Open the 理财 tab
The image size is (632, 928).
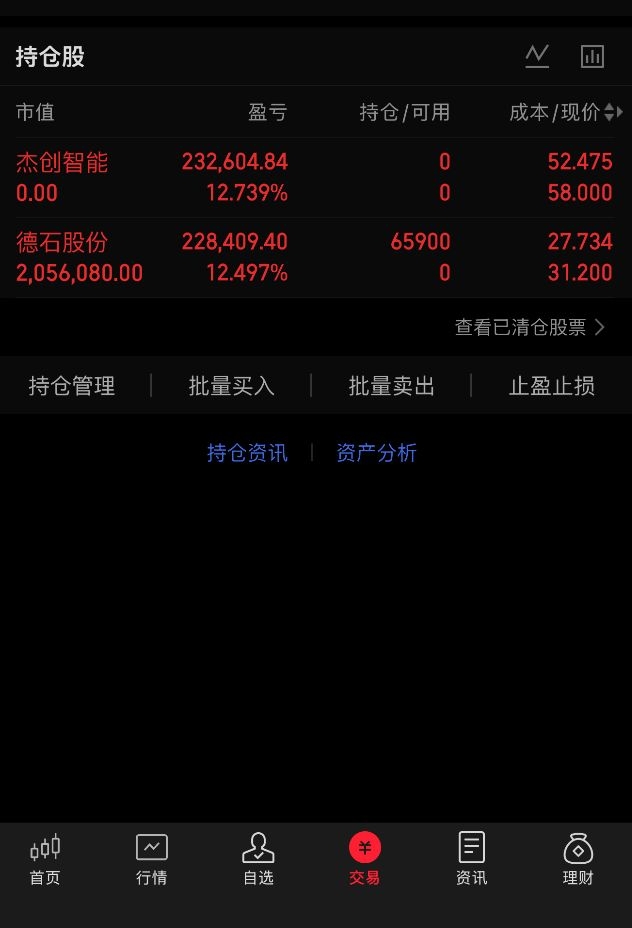pyautogui.click(x=578, y=859)
